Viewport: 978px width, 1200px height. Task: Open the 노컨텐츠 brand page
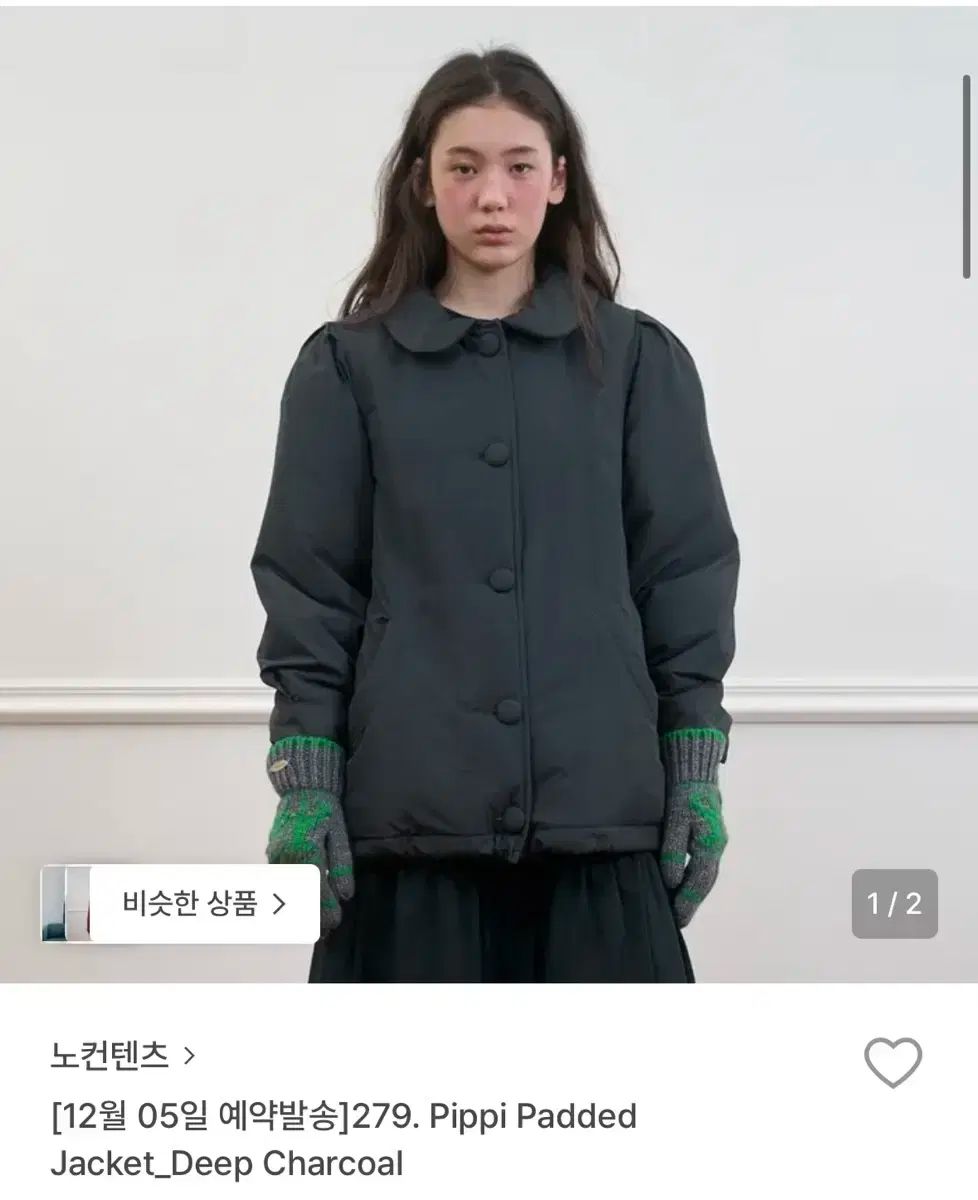[122, 1054]
